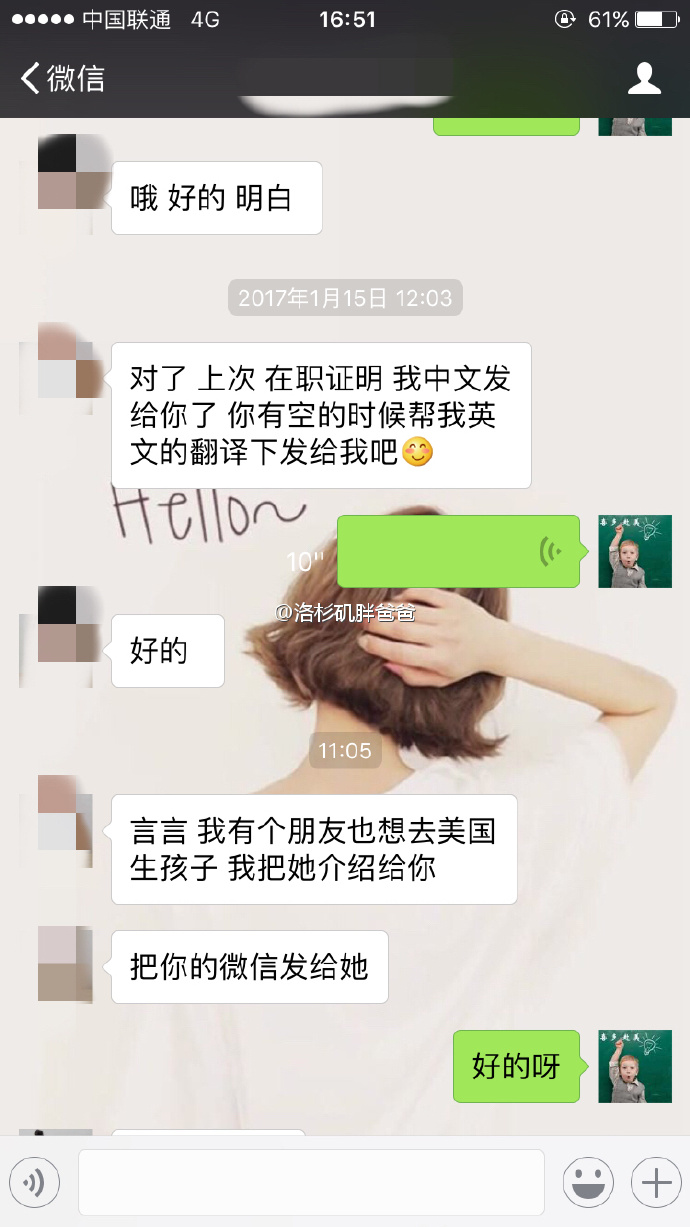
Task: Tap sender's avatar beside 把你的微信发给她
Action: tap(65, 964)
